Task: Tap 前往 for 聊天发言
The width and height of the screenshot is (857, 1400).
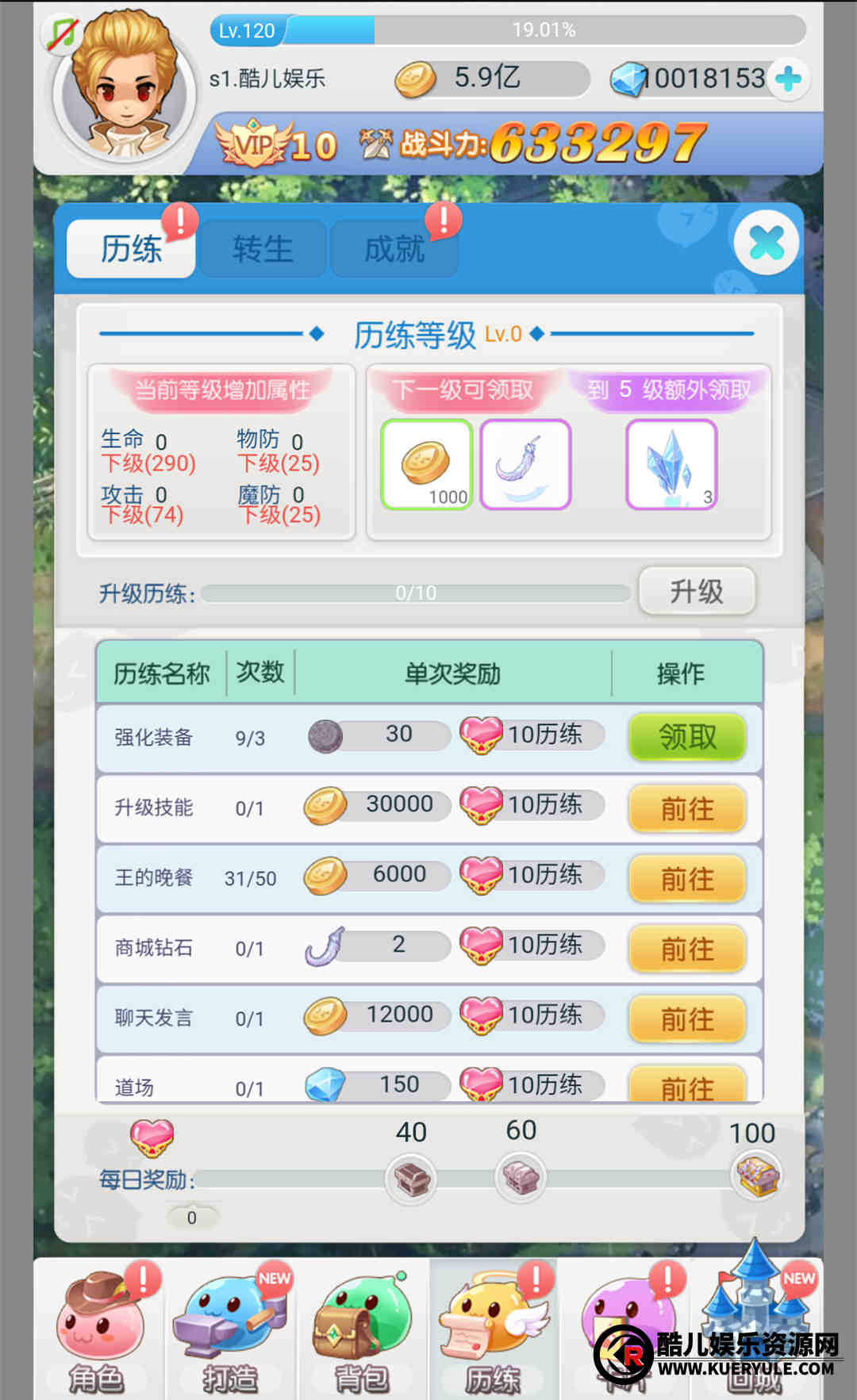Action: click(687, 1018)
